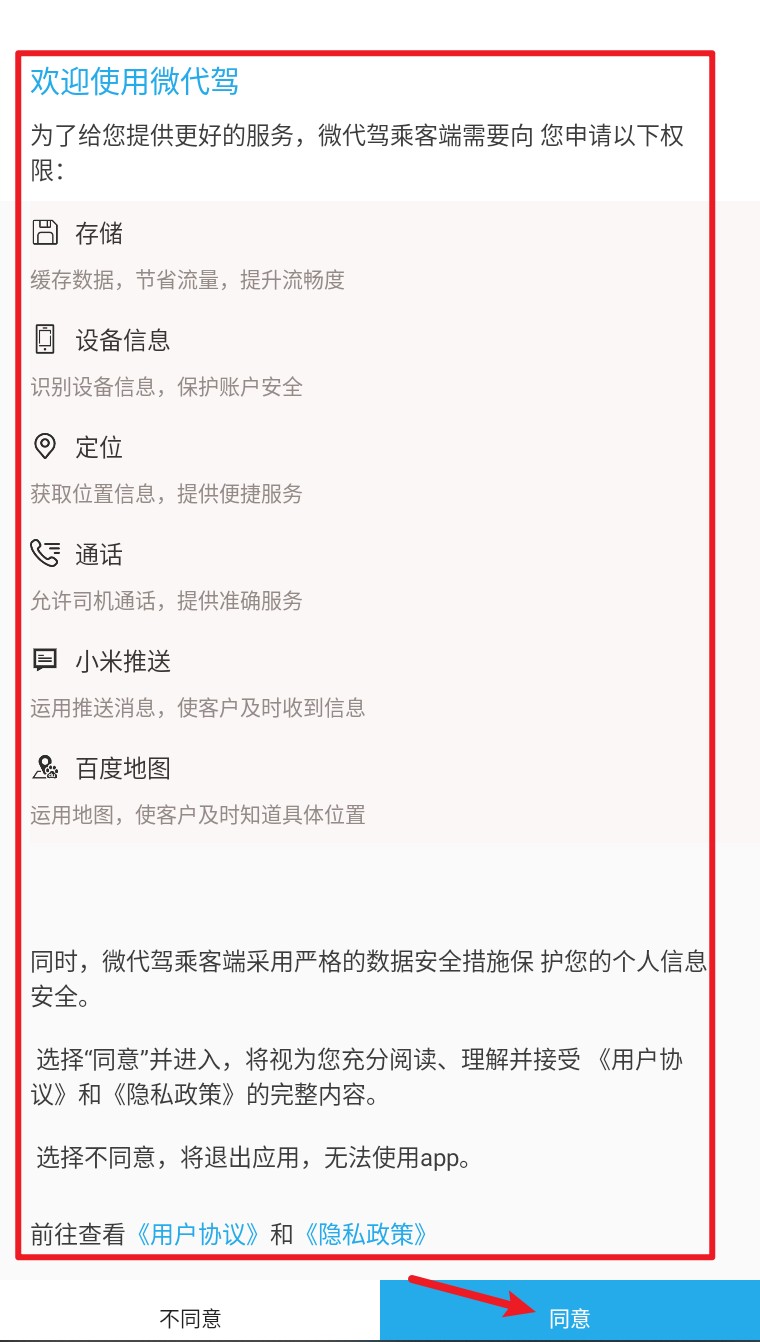This screenshot has height=1342, width=760.
Task: View the 《隐私政策》 link
Action: 366,1234
